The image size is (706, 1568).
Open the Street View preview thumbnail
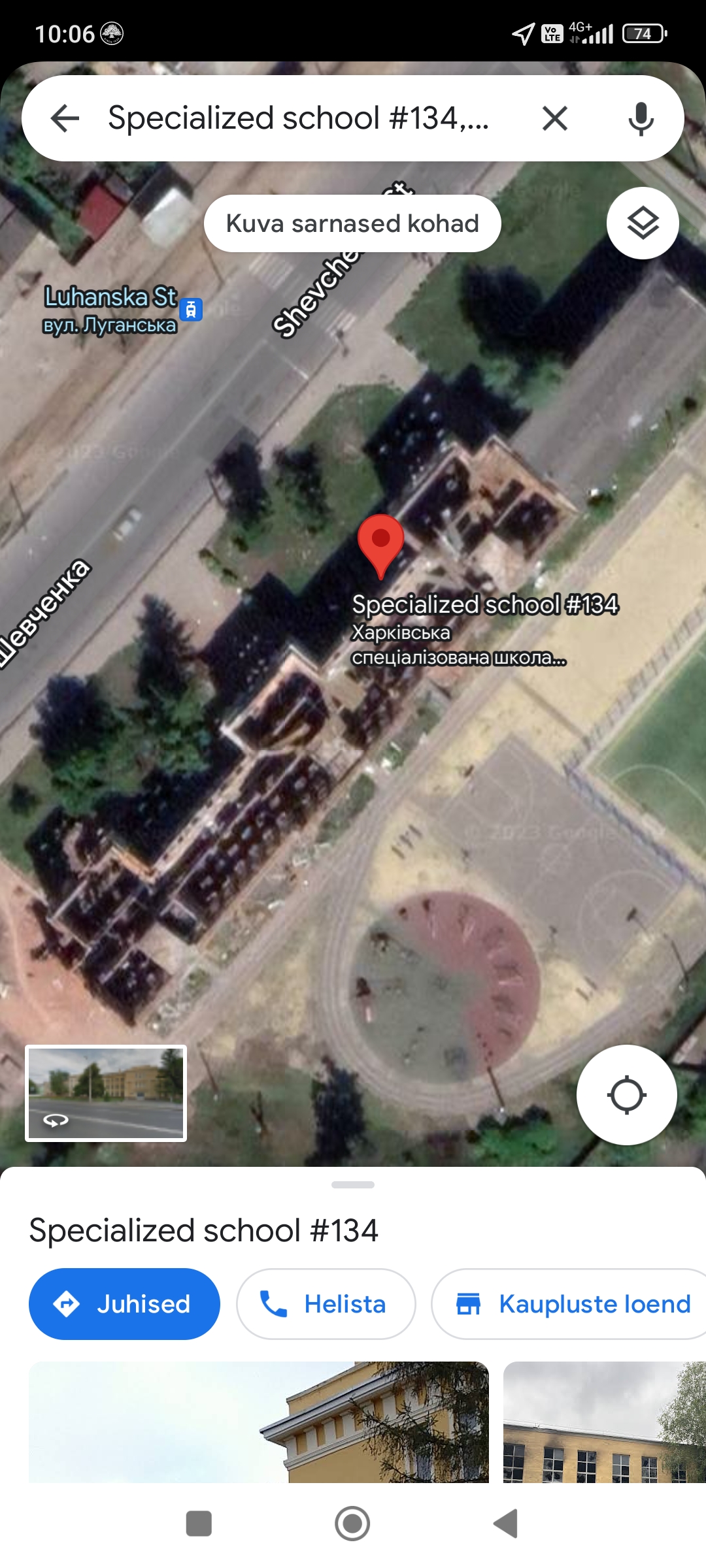[106, 1093]
